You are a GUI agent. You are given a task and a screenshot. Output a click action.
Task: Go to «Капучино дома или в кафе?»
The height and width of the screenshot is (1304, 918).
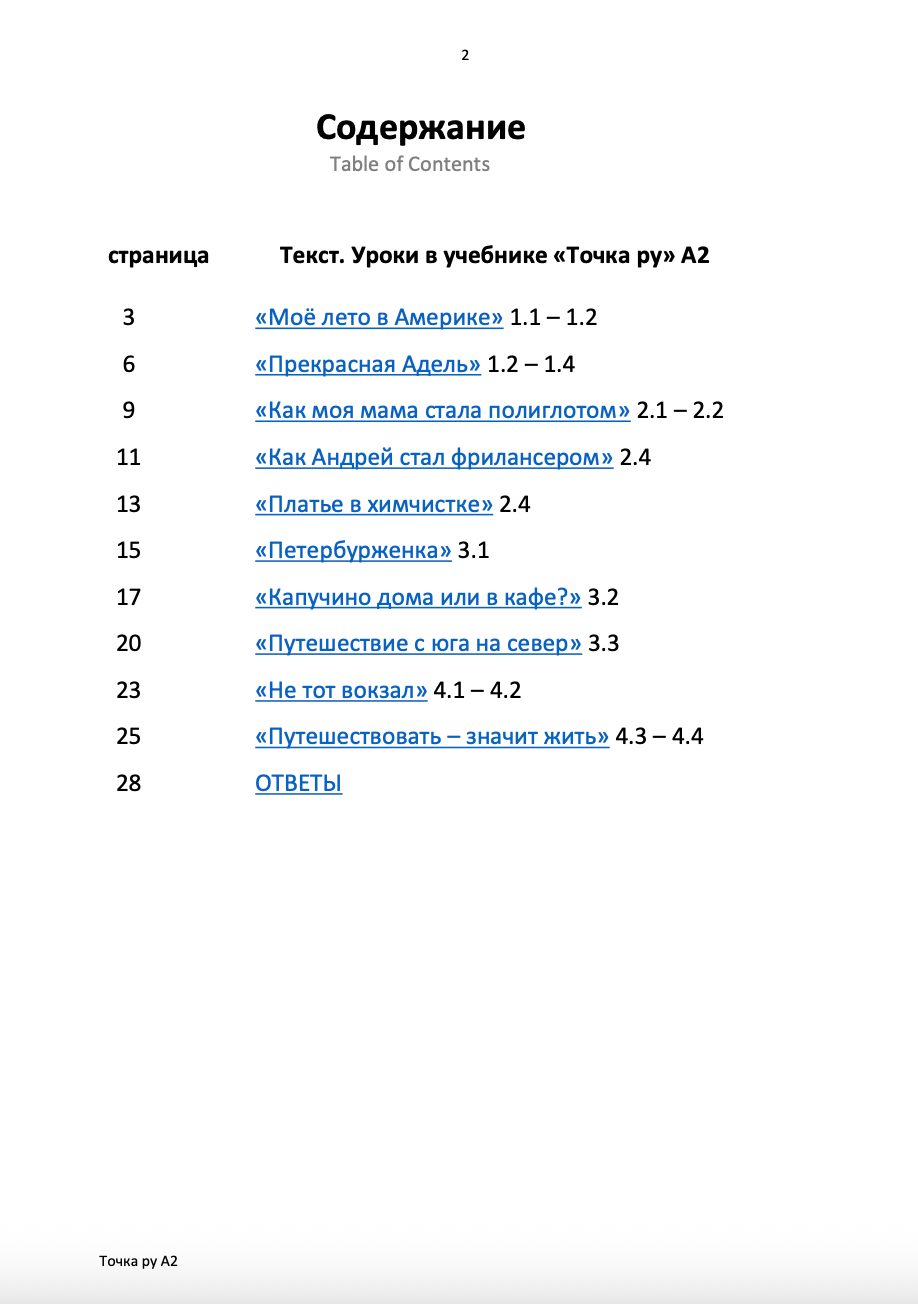click(x=418, y=597)
